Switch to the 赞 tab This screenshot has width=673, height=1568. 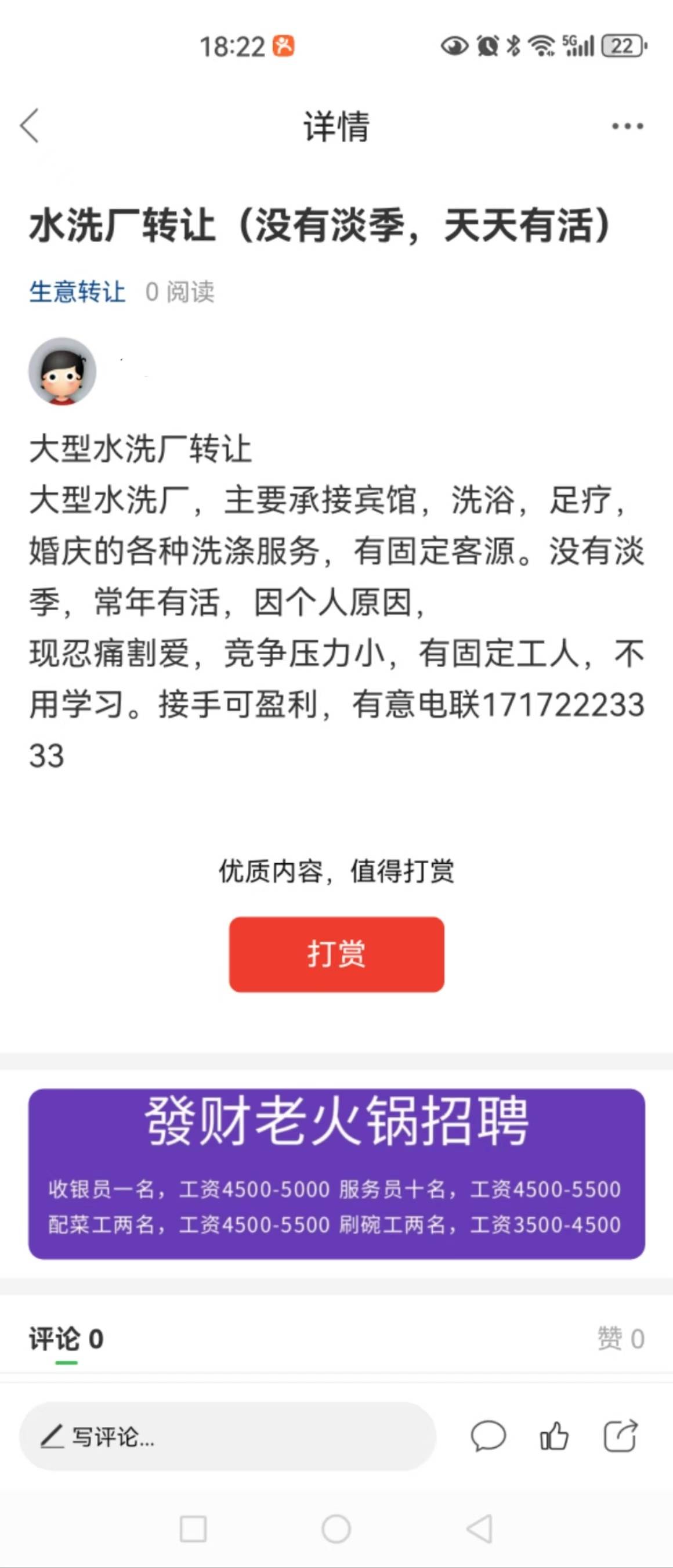[620, 1339]
